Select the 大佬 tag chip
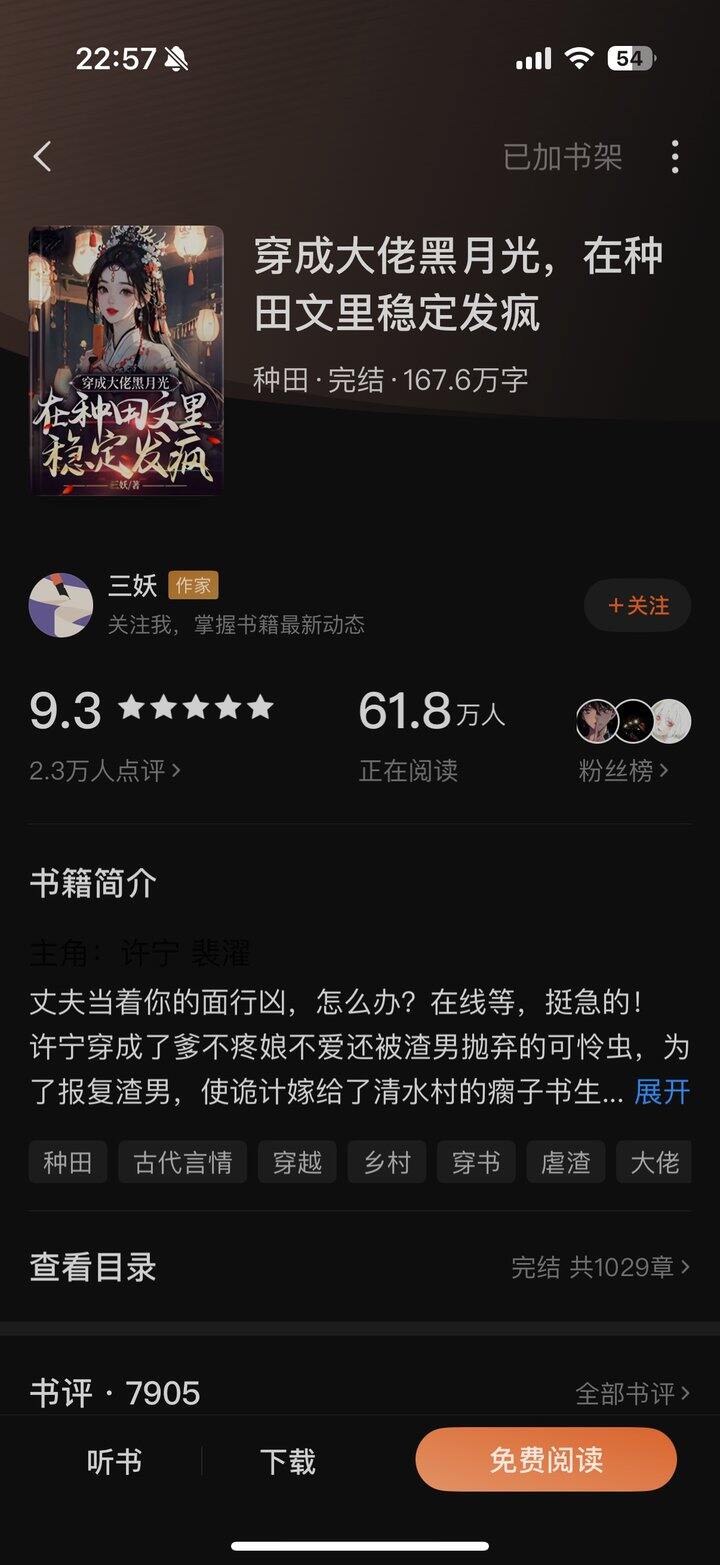 click(655, 1162)
